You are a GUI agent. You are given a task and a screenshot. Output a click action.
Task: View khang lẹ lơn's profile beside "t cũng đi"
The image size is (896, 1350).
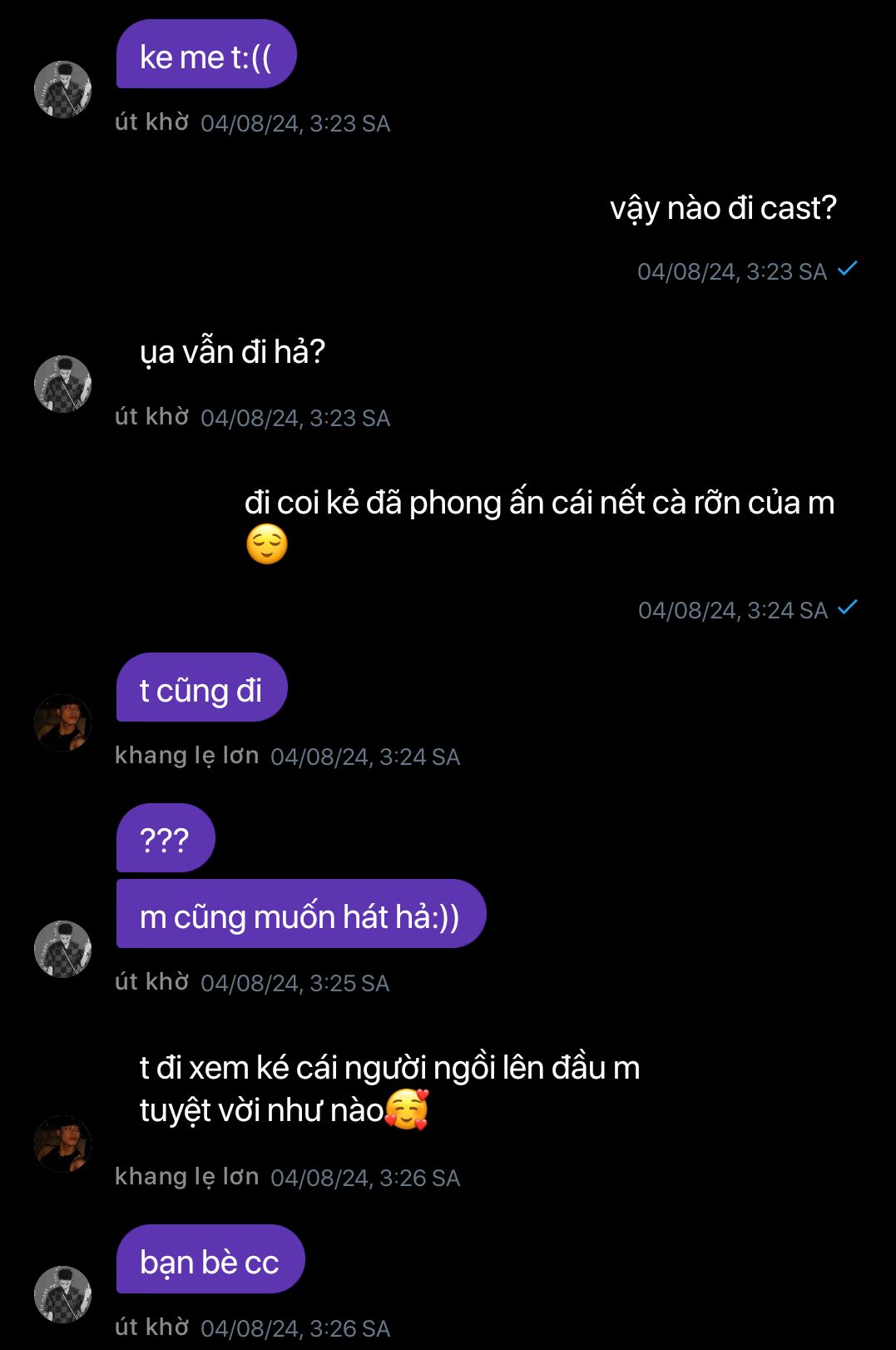tap(62, 722)
